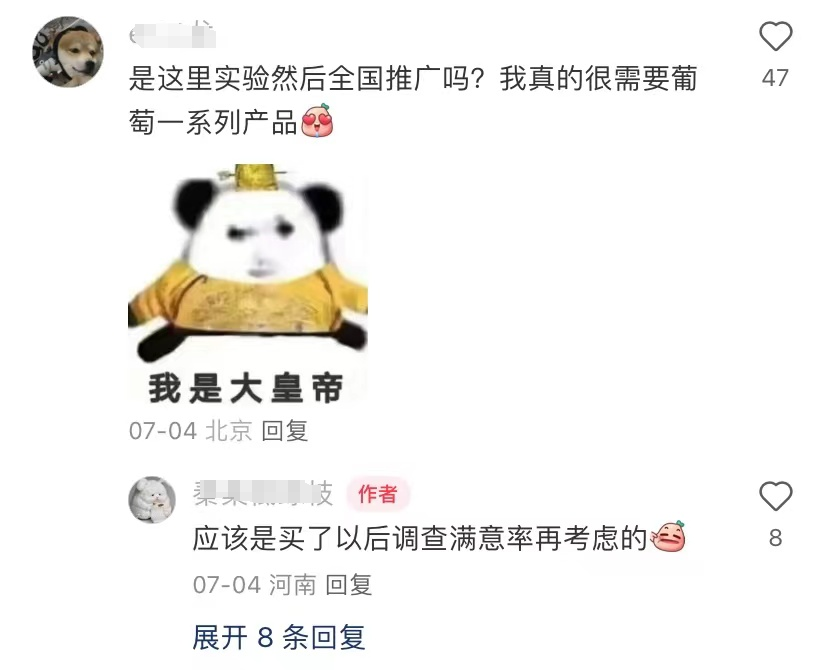Expand 展开 8 条回复

tap(279, 637)
